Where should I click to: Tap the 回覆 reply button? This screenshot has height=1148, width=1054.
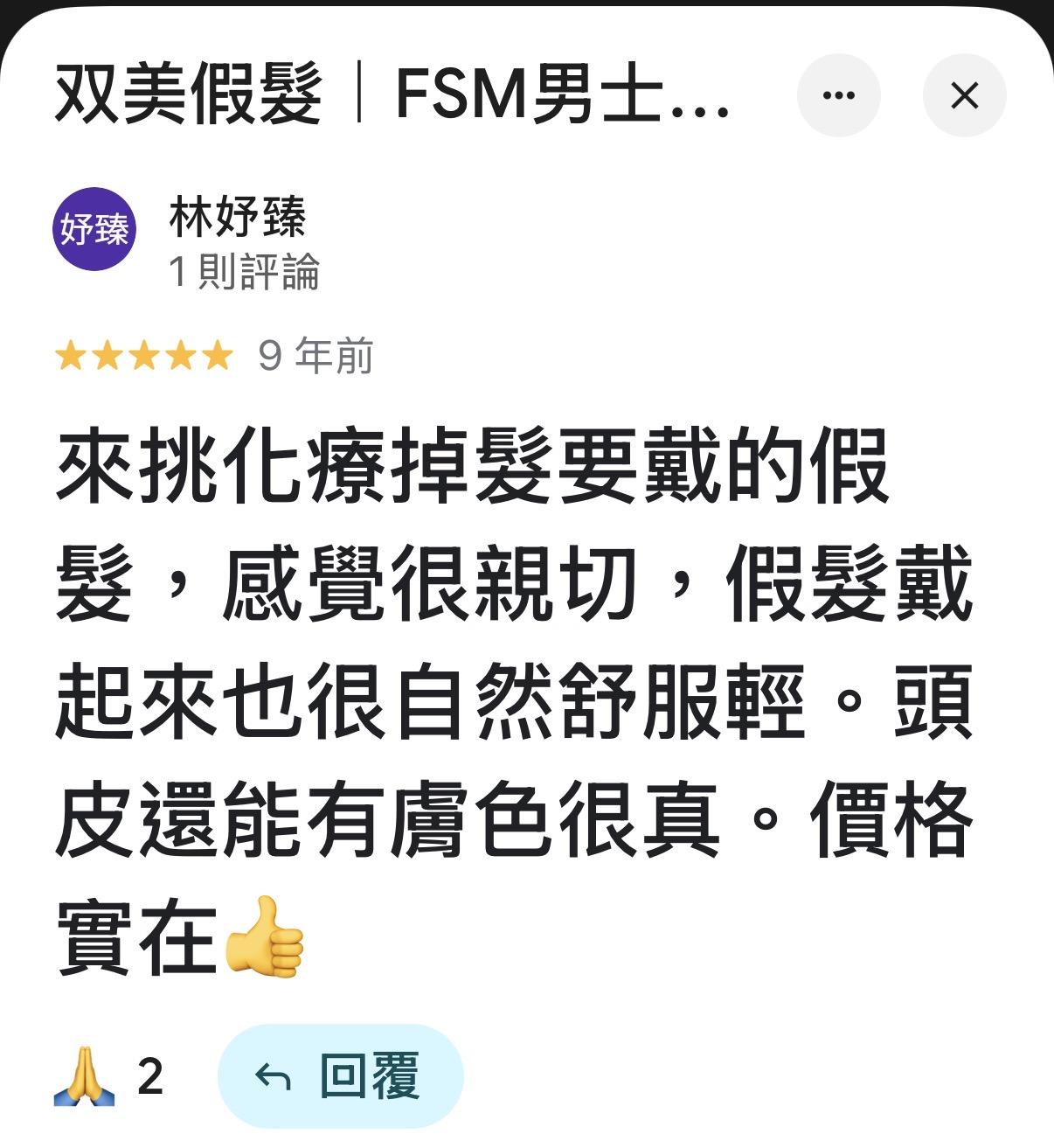click(340, 1076)
